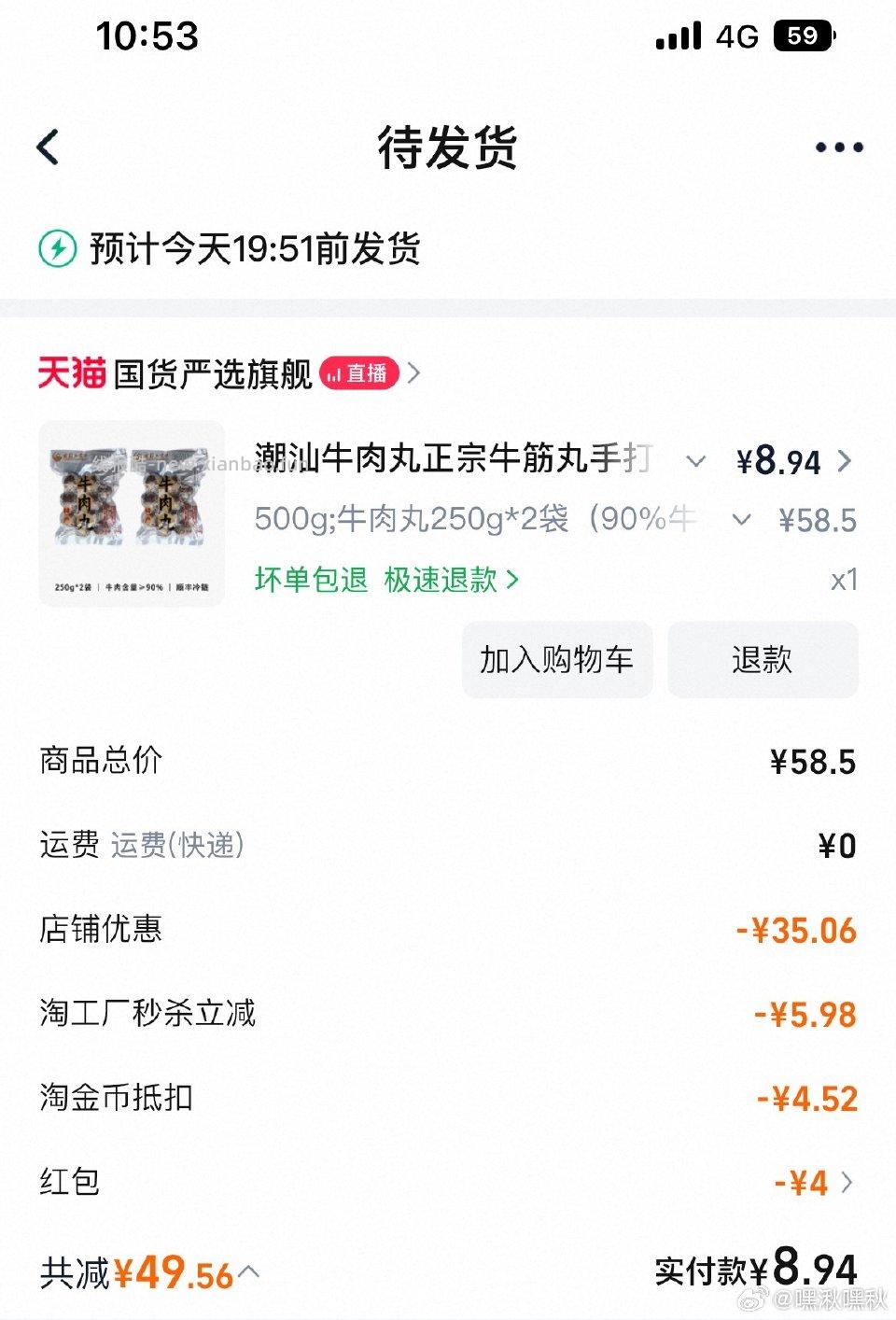Open the 国货严选旗舰 store page
The width and height of the screenshot is (896, 1320).
point(213,372)
